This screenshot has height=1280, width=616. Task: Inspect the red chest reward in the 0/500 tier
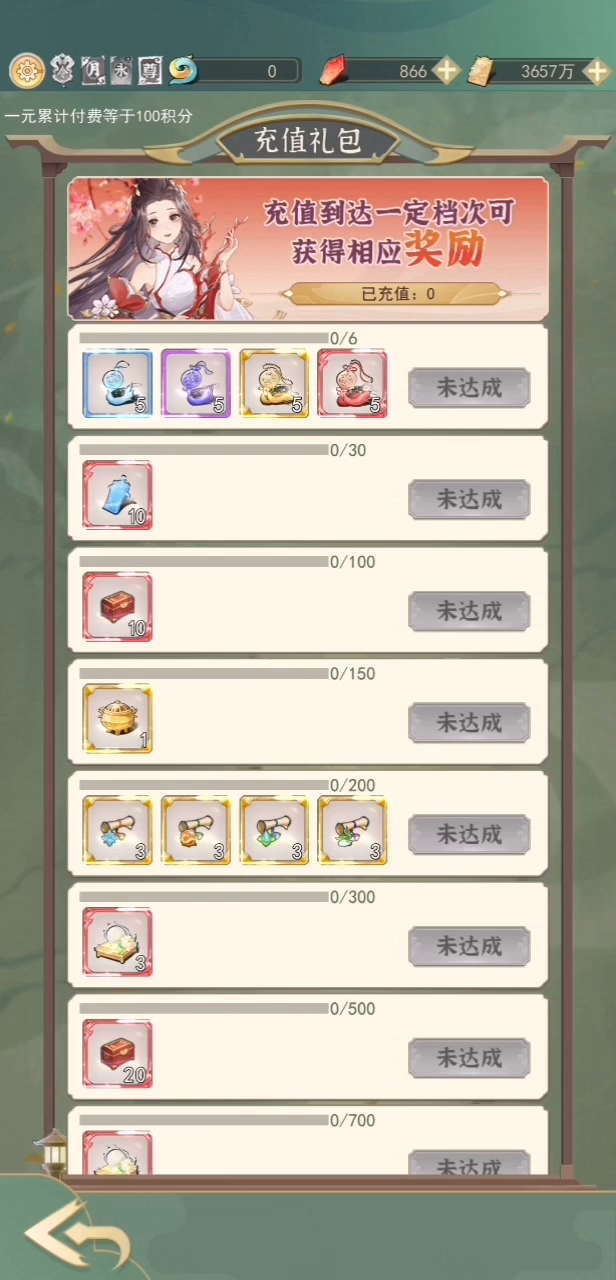(118, 1054)
